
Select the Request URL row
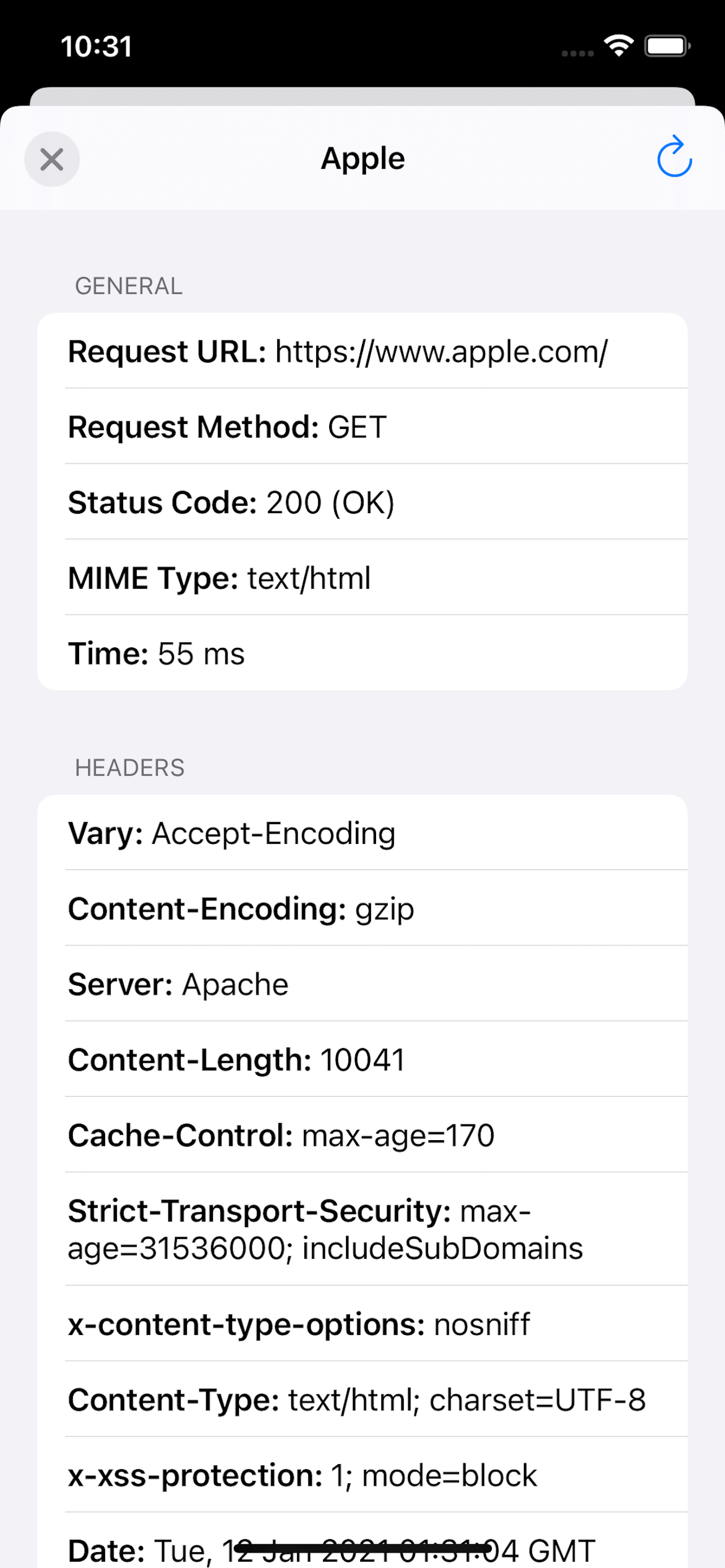pyautogui.click(x=362, y=351)
